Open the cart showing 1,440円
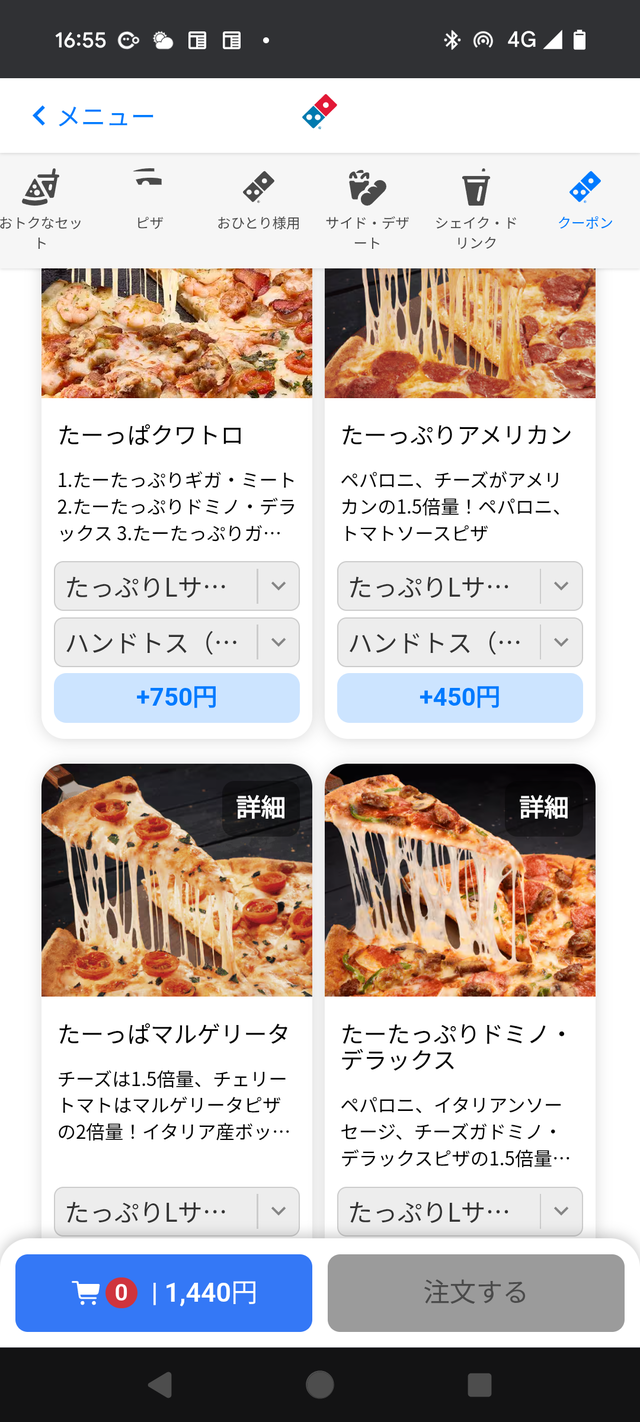 (164, 1293)
